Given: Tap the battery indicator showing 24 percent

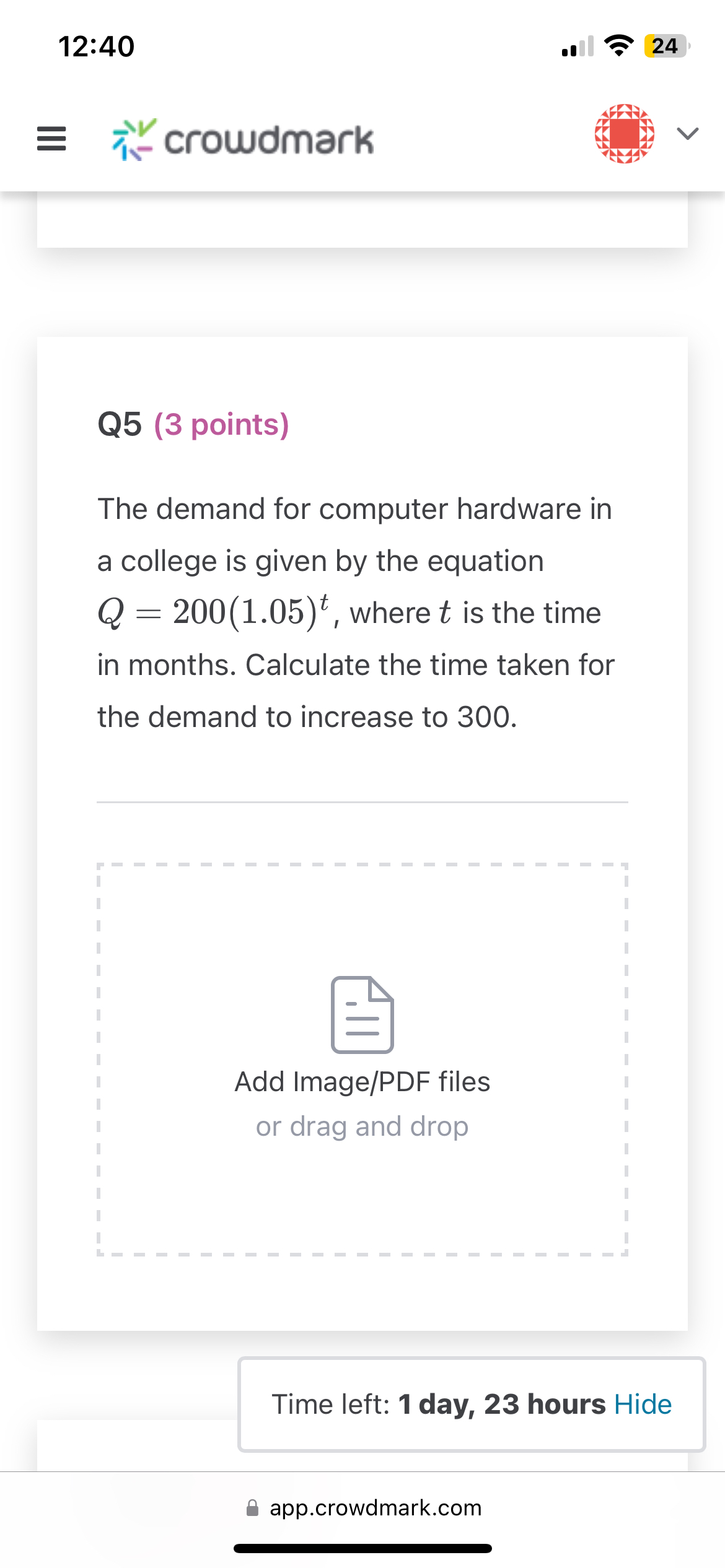Looking at the screenshot, I should click(664, 45).
